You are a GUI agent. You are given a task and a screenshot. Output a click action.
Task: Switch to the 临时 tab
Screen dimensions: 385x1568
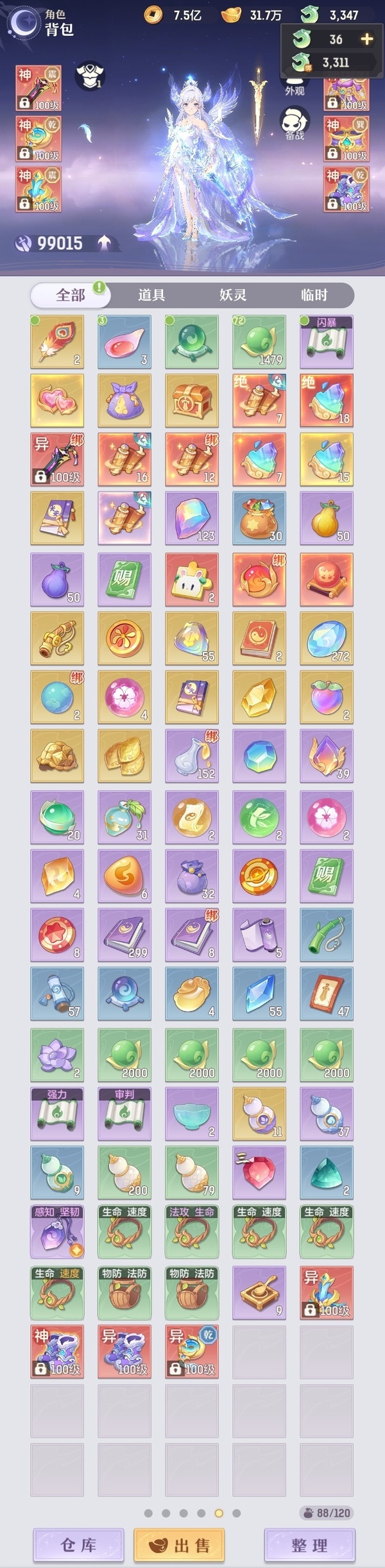coord(314,295)
